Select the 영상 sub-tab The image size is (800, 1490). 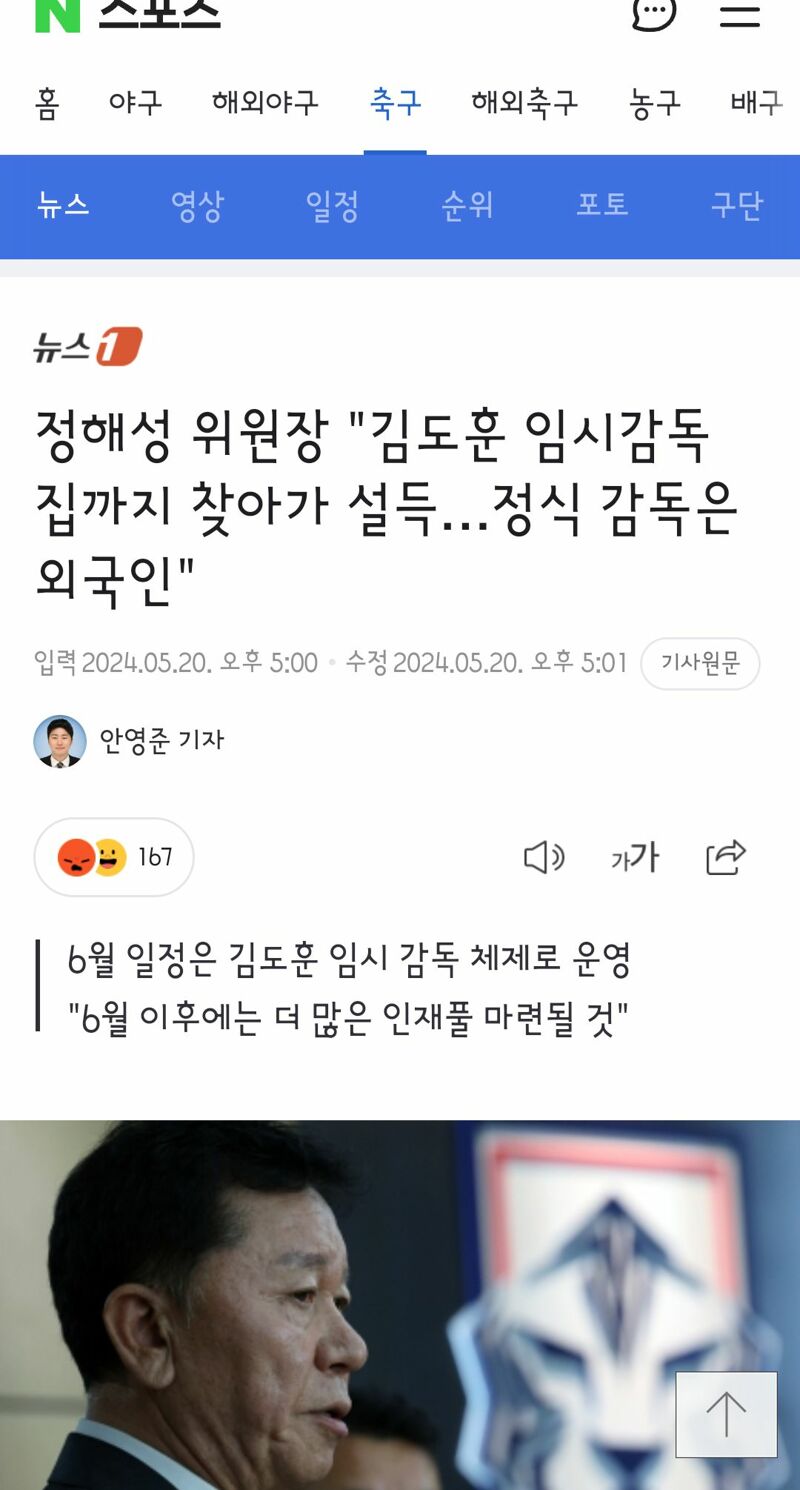coord(197,206)
